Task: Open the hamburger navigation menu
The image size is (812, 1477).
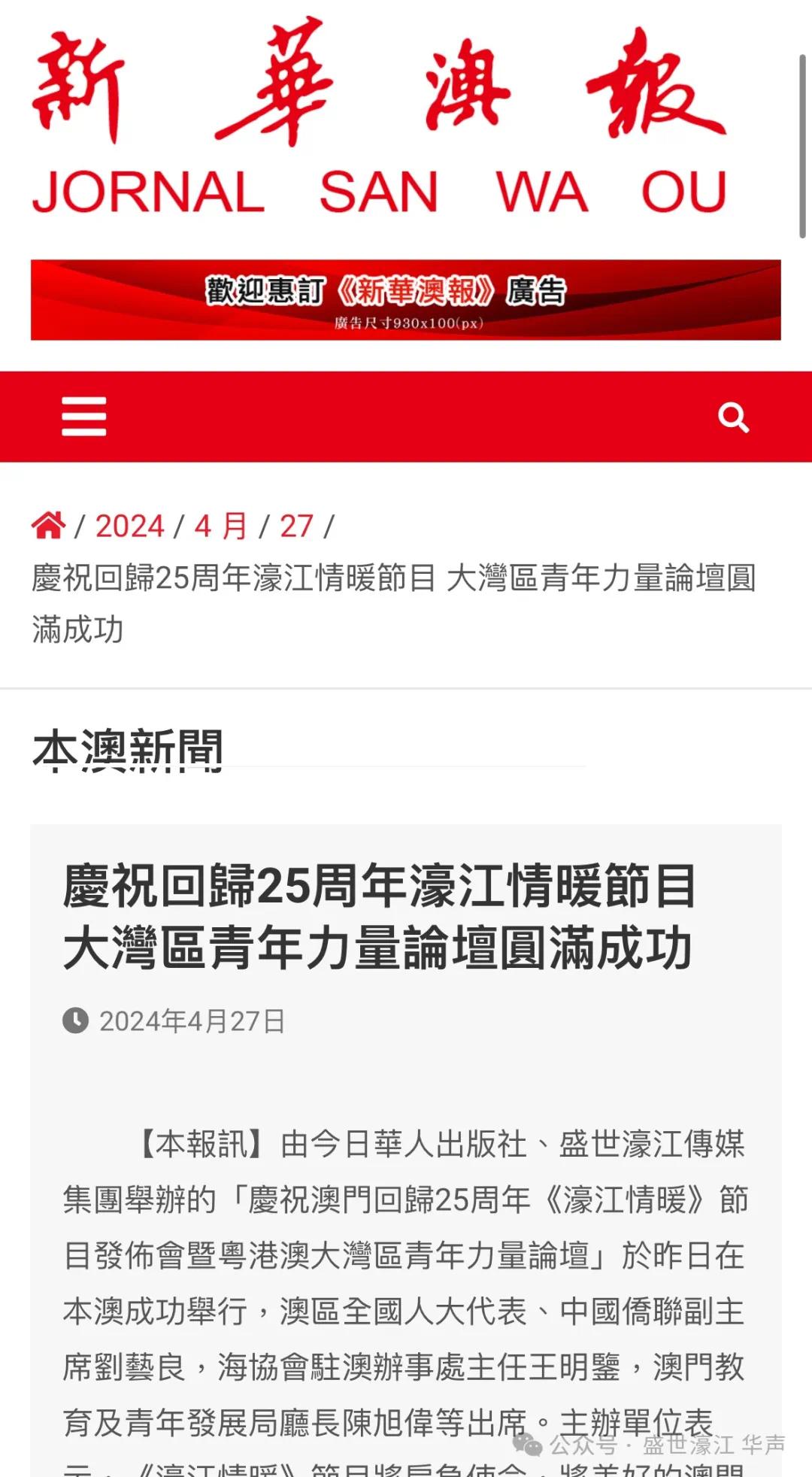Action: [84, 417]
